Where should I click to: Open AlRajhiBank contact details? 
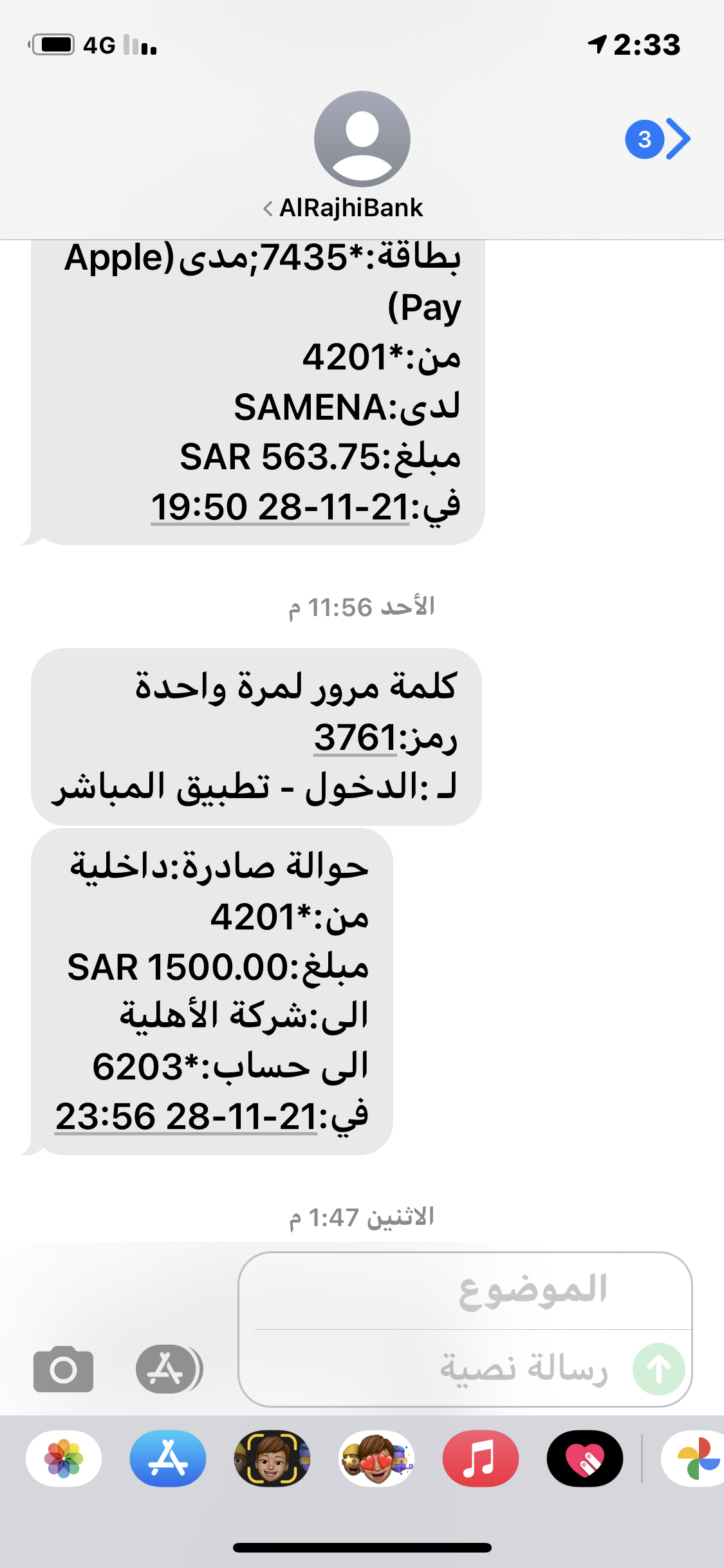point(362,156)
